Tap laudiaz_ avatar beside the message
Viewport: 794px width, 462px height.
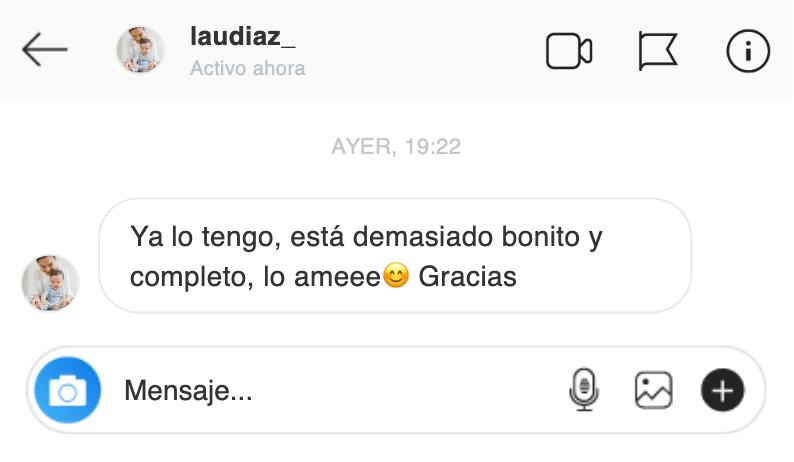(x=50, y=282)
